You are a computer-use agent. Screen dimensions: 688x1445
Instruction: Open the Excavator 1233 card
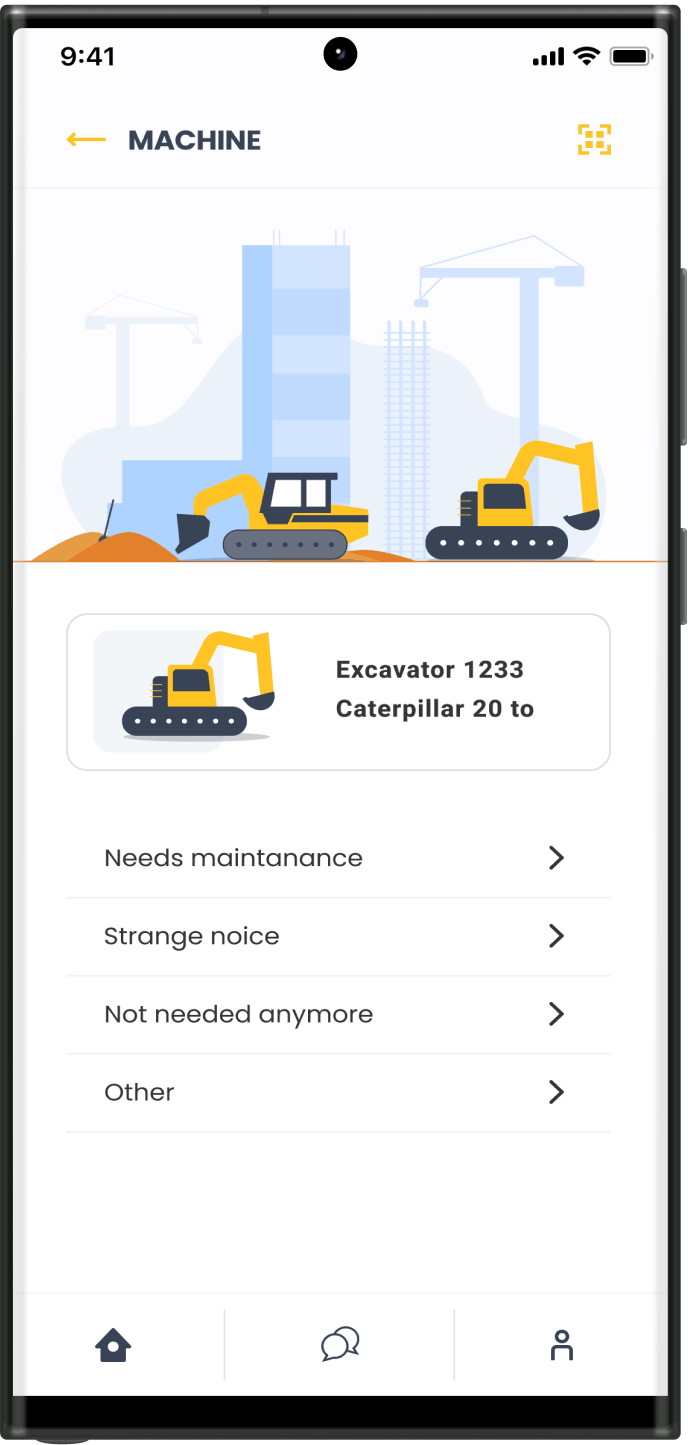338,692
